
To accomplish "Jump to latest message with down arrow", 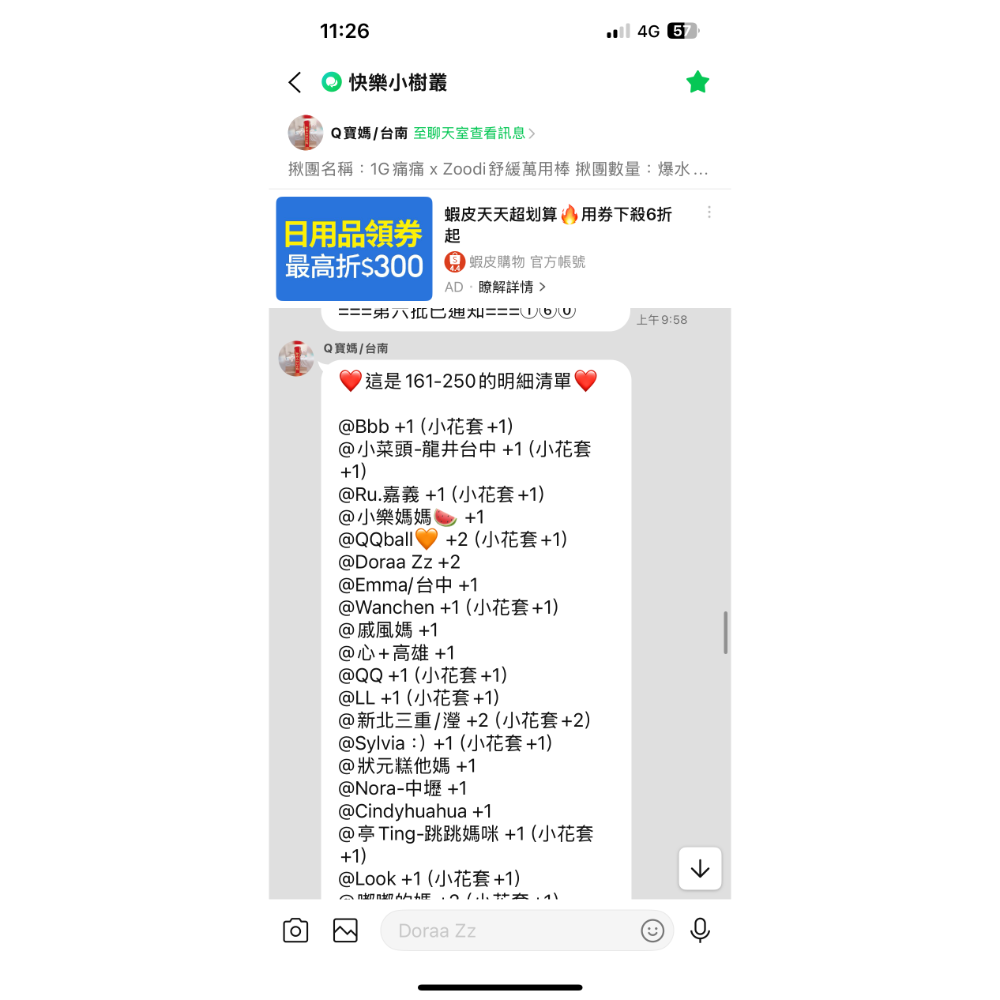I will pyautogui.click(x=700, y=868).
